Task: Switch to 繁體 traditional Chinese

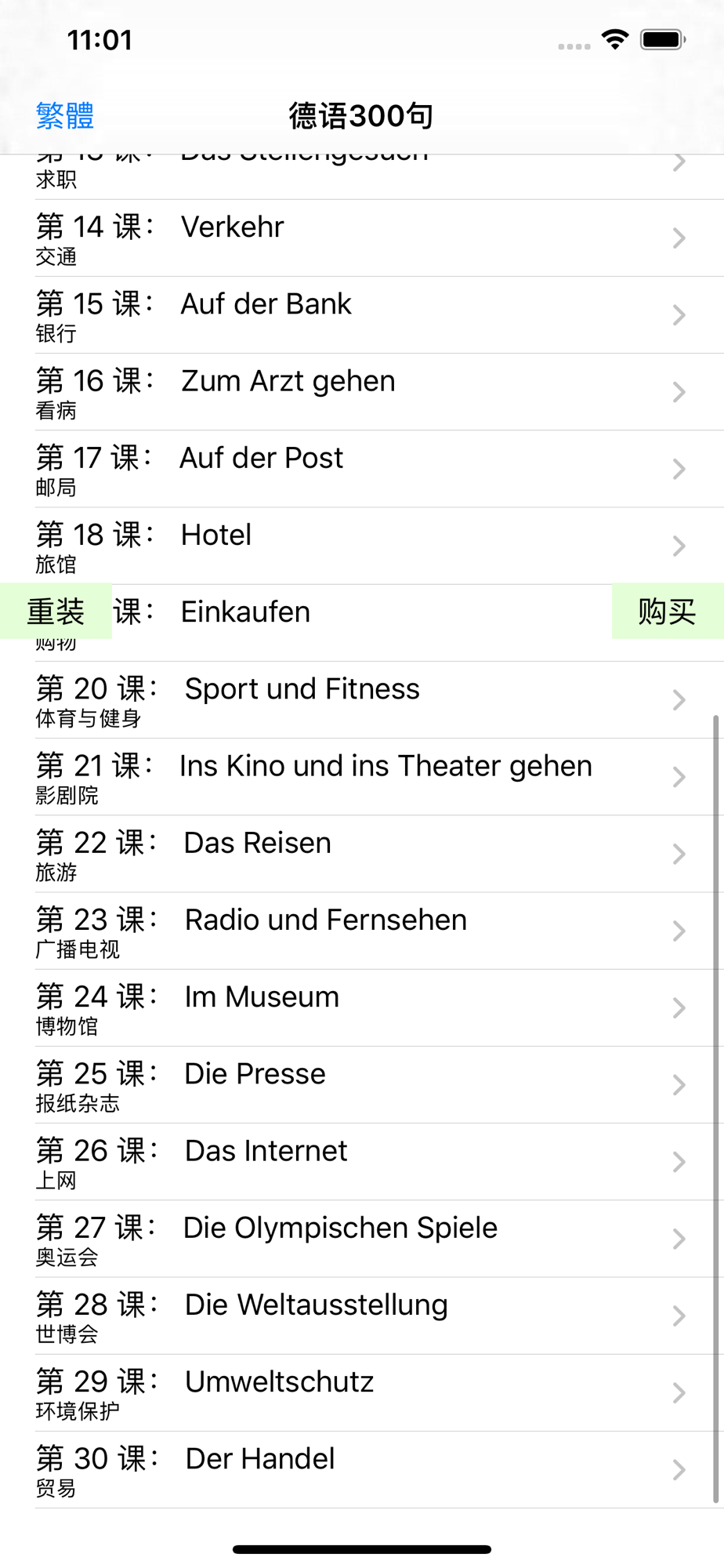Action: [65, 116]
